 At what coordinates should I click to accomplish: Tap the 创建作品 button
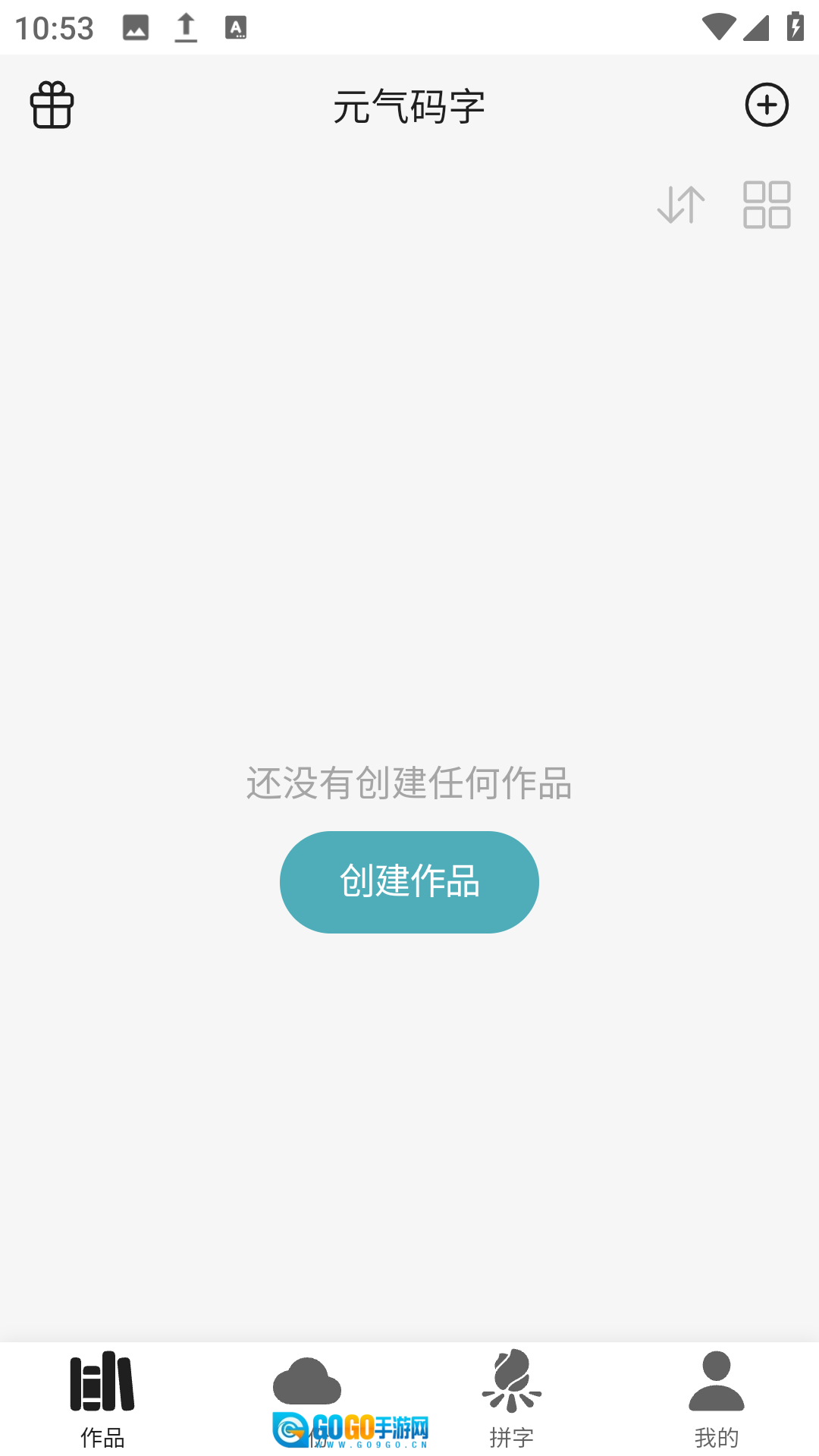coord(409,882)
